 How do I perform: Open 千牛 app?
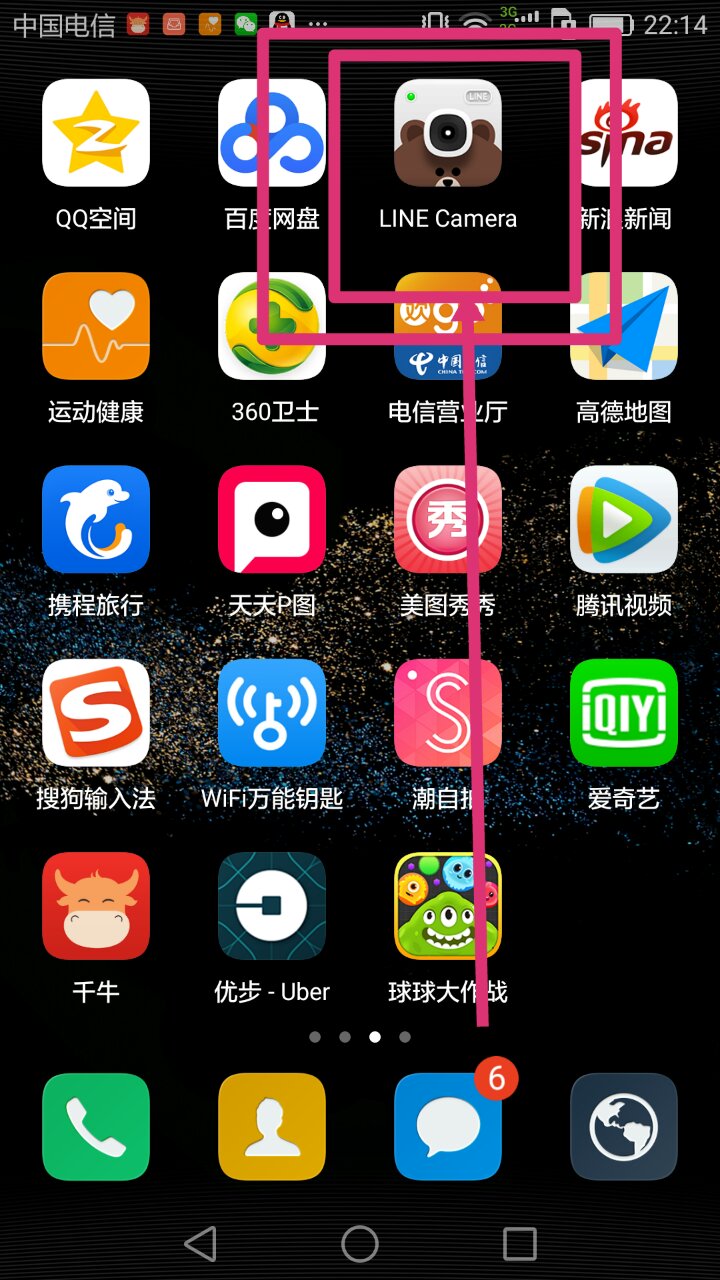[x=96, y=905]
